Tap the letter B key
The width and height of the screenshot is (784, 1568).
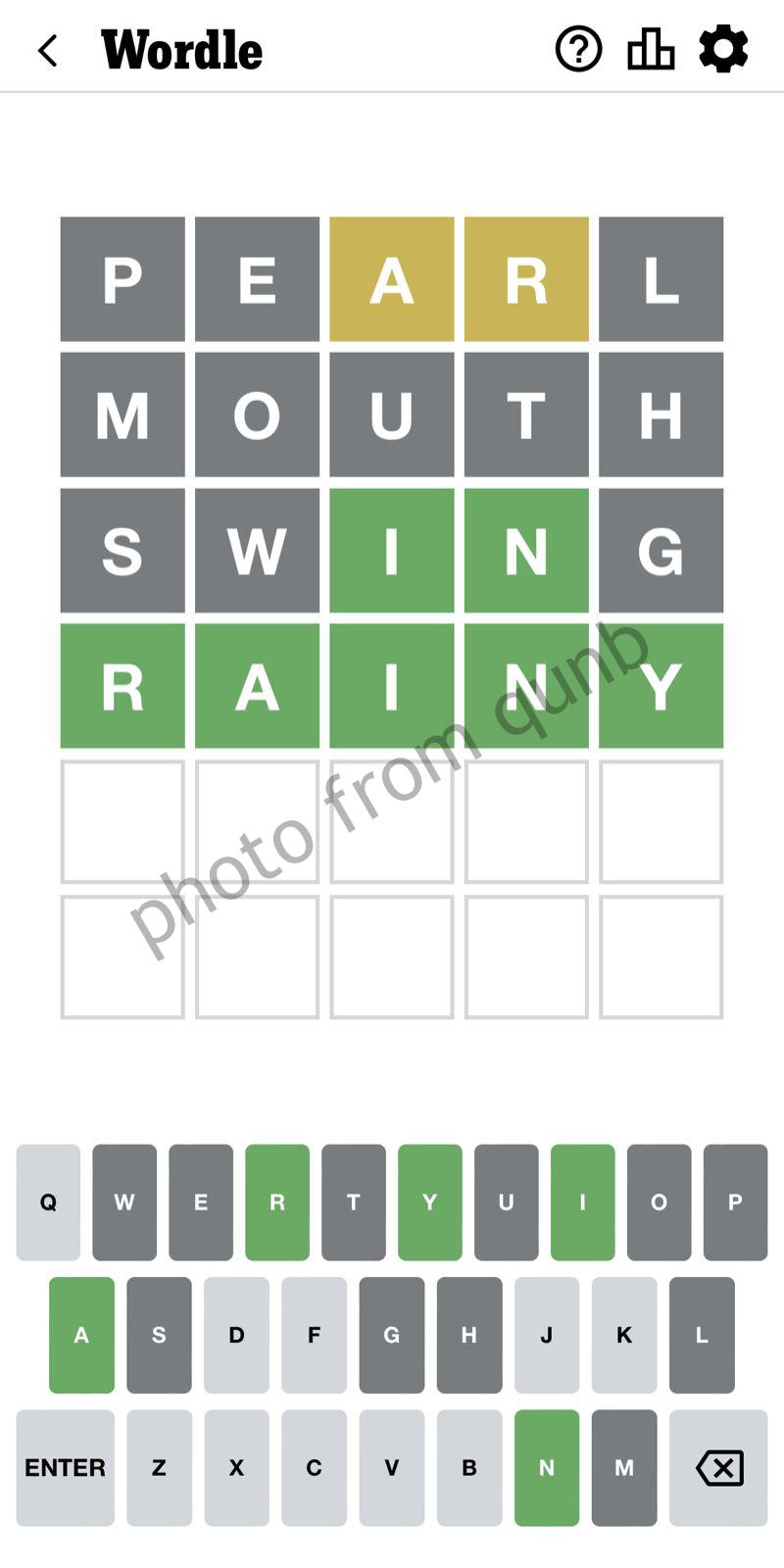pyautogui.click(x=469, y=1467)
